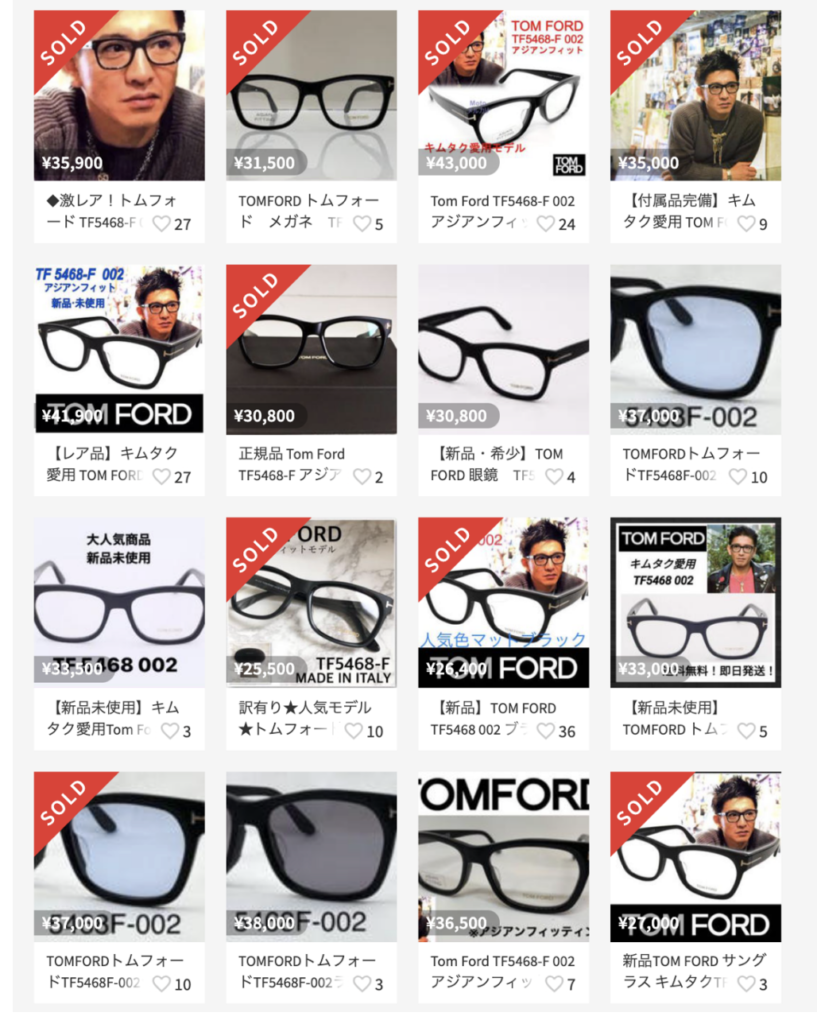Open the 正規品 Tom Ford TF5468-F listing

coord(311,348)
